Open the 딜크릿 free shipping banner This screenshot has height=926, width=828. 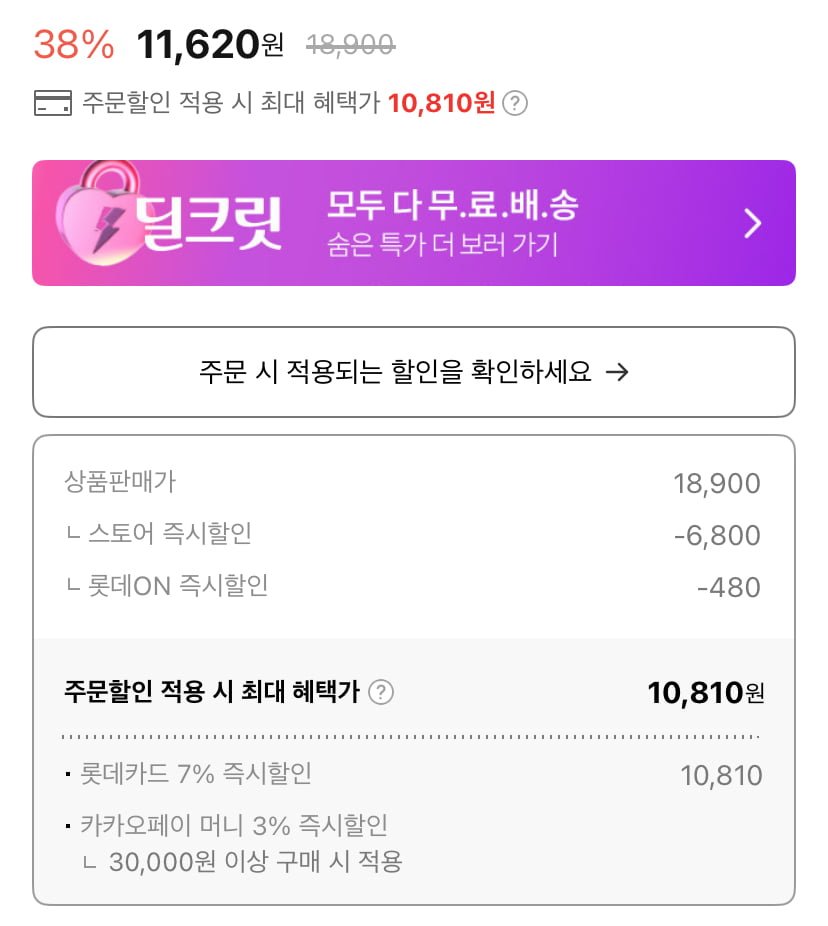pyautogui.click(x=413, y=223)
